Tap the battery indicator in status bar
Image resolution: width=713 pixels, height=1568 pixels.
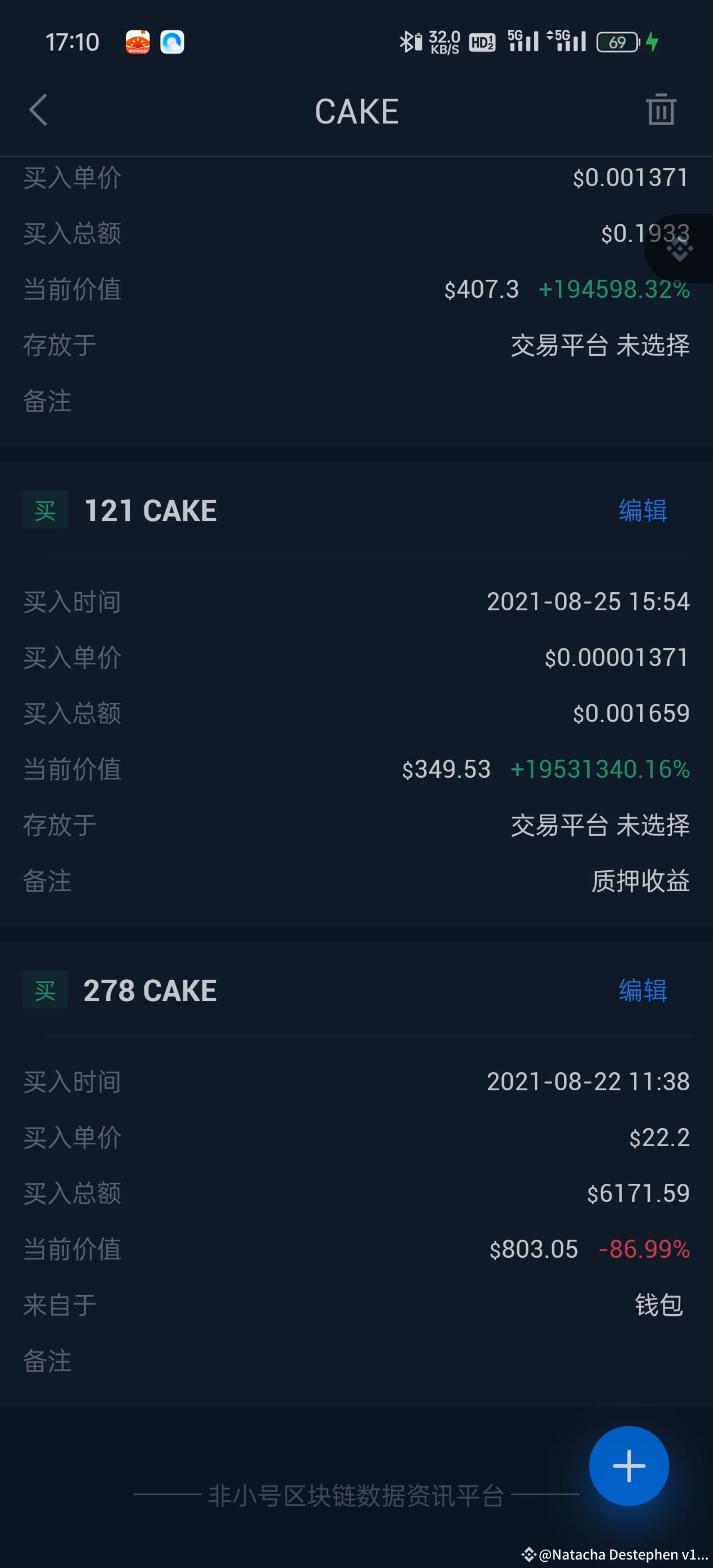(x=617, y=41)
